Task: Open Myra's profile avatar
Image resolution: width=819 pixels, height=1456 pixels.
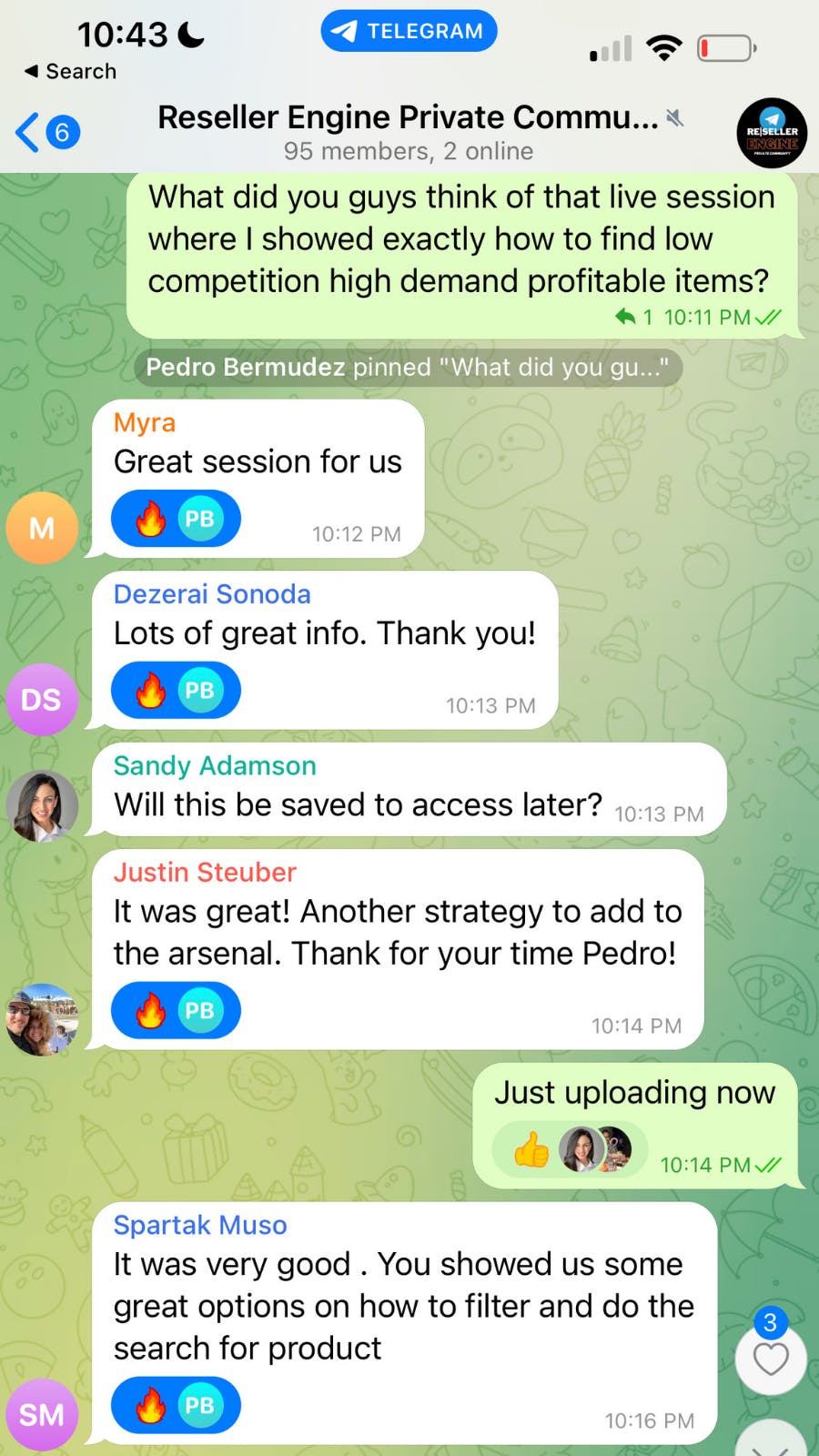Action: click(x=42, y=528)
